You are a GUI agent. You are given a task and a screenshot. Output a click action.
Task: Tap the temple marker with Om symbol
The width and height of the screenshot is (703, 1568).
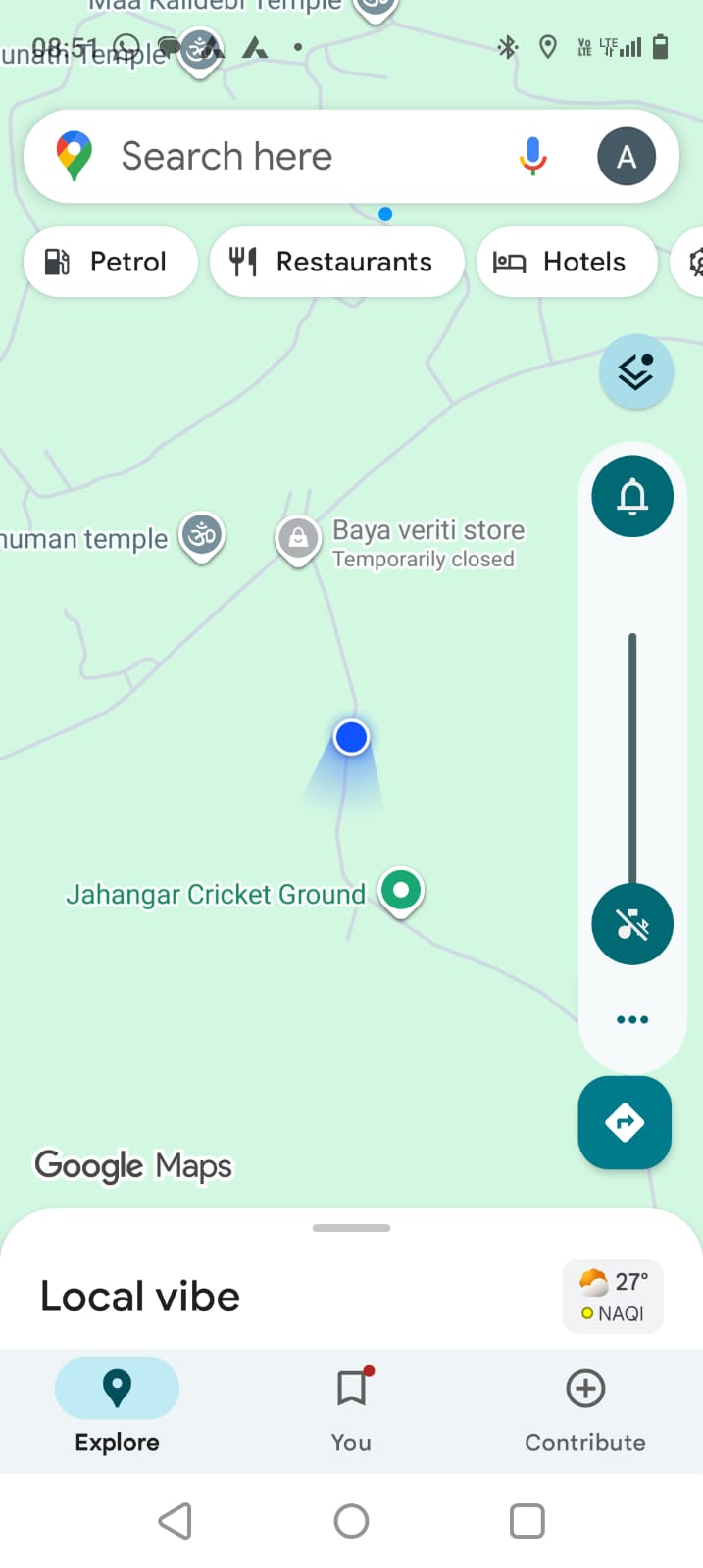203,535
